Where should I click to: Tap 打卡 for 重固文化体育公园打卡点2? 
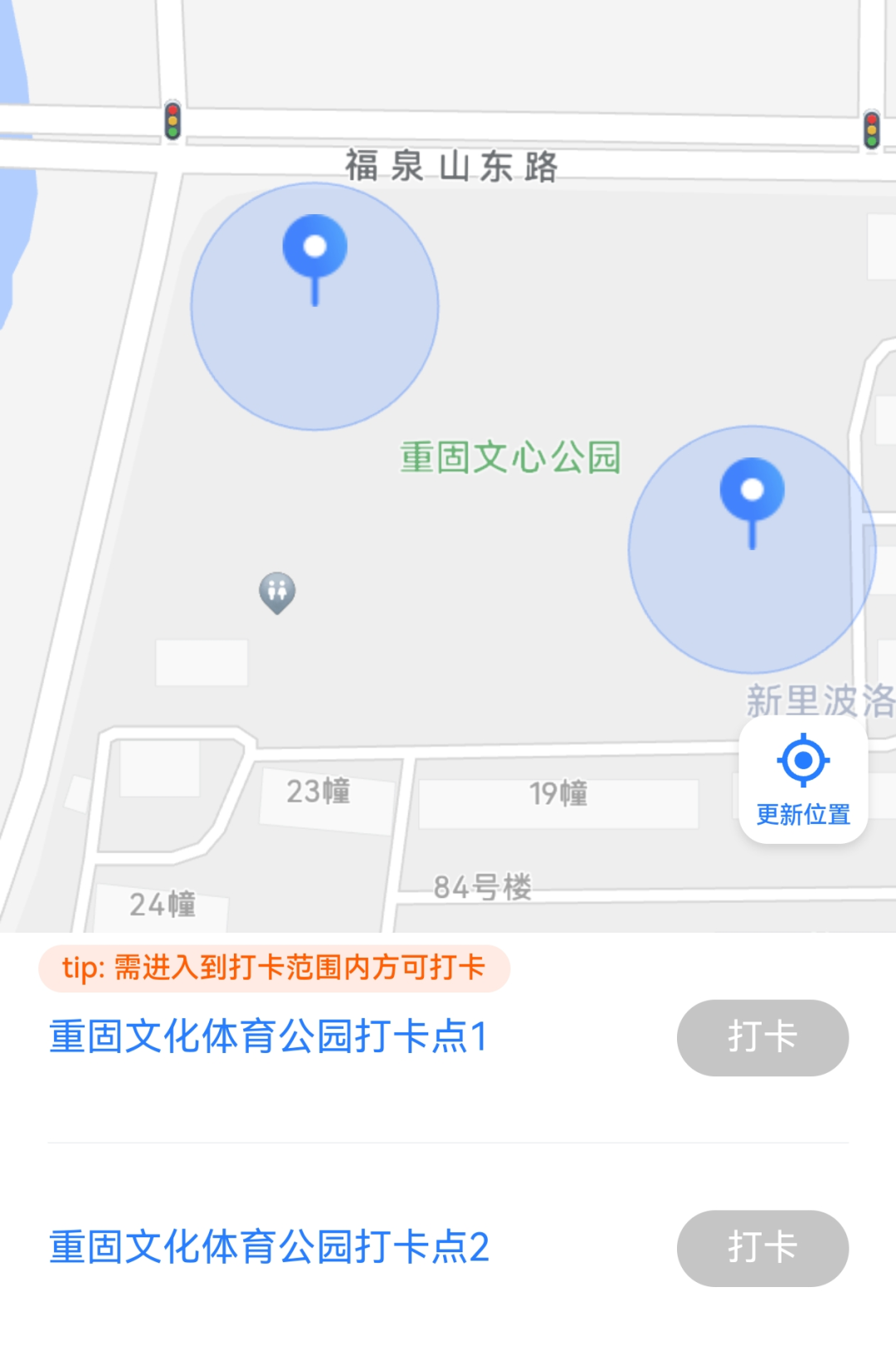[x=762, y=1248]
